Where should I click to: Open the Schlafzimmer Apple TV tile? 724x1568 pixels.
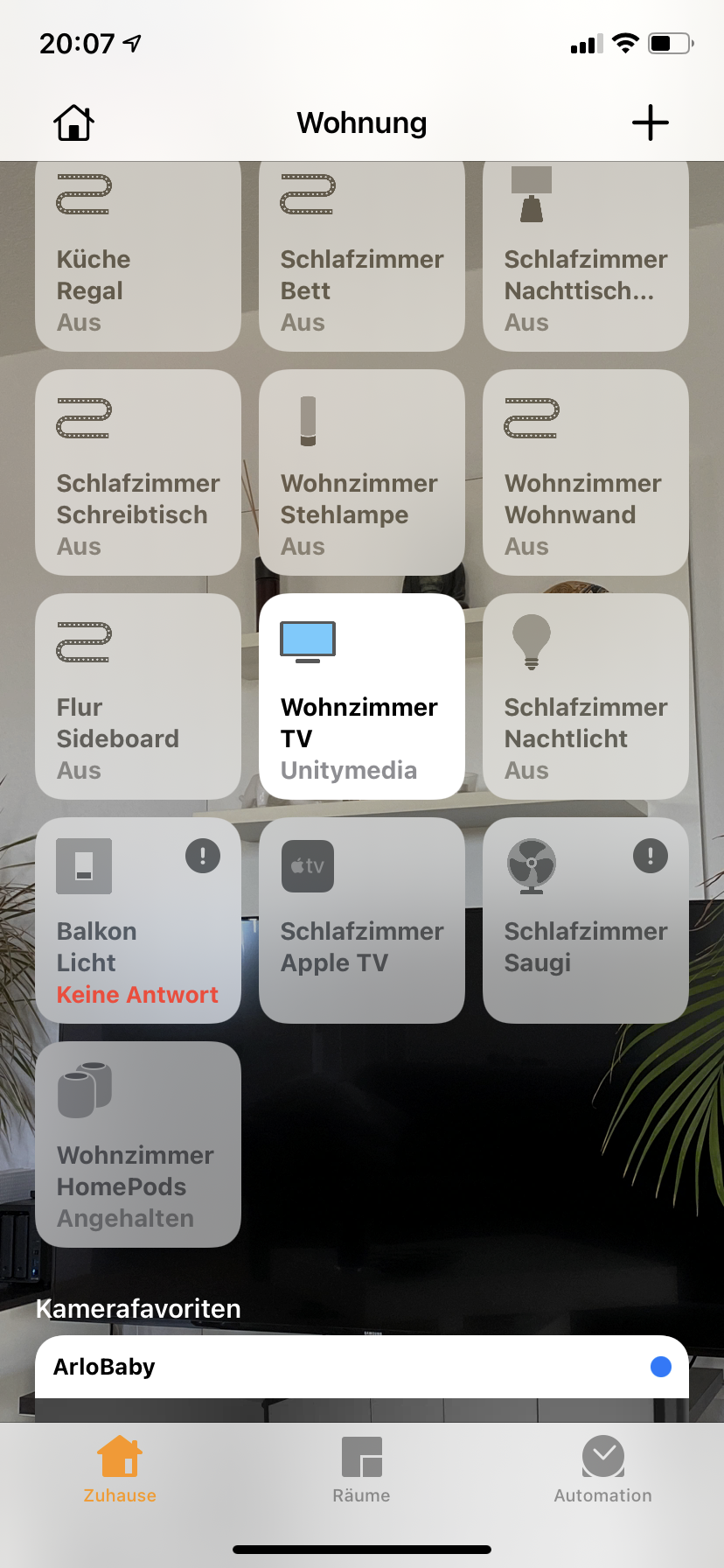point(362,920)
